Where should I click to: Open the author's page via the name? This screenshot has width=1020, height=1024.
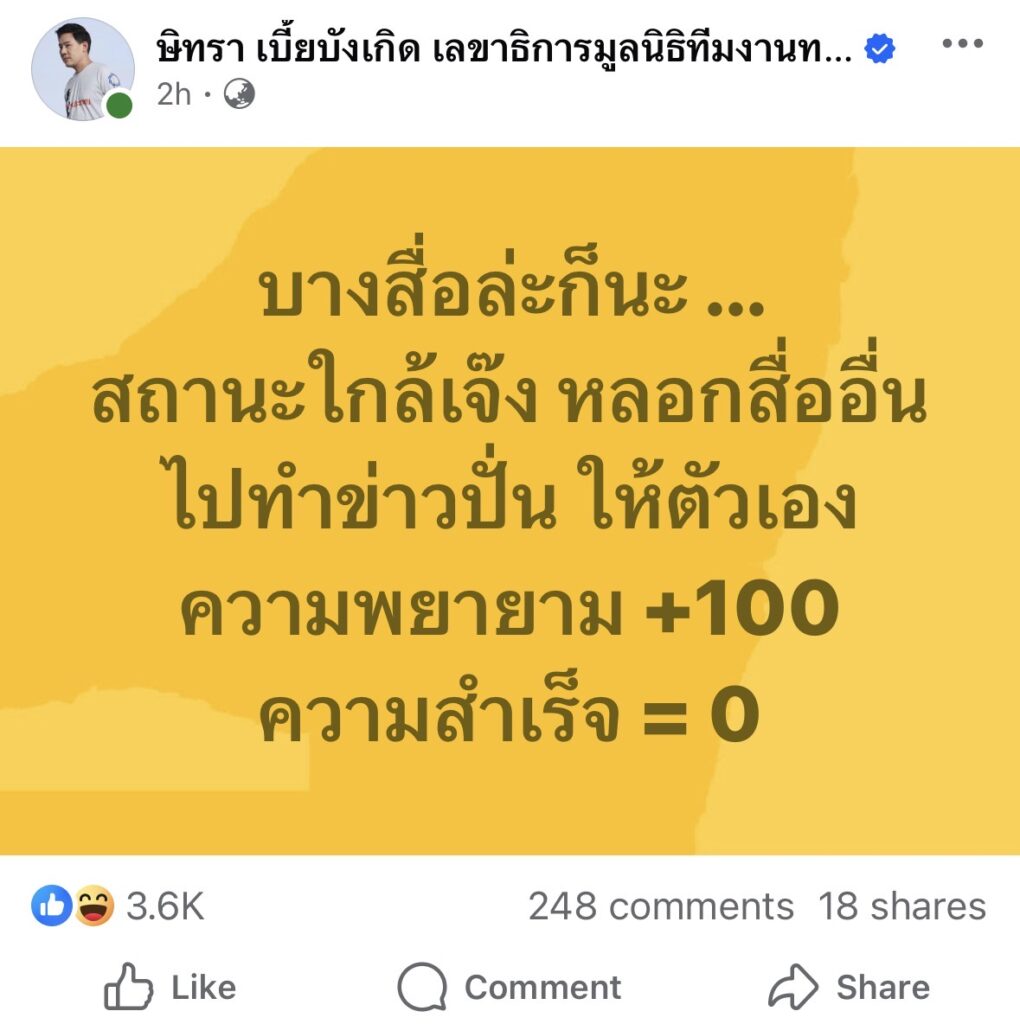tap(504, 49)
